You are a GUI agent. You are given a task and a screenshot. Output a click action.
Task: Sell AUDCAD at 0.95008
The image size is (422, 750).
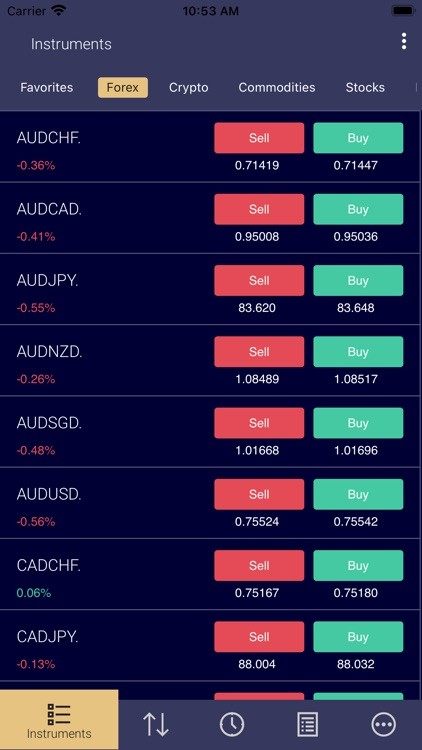[x=259, y=210]
